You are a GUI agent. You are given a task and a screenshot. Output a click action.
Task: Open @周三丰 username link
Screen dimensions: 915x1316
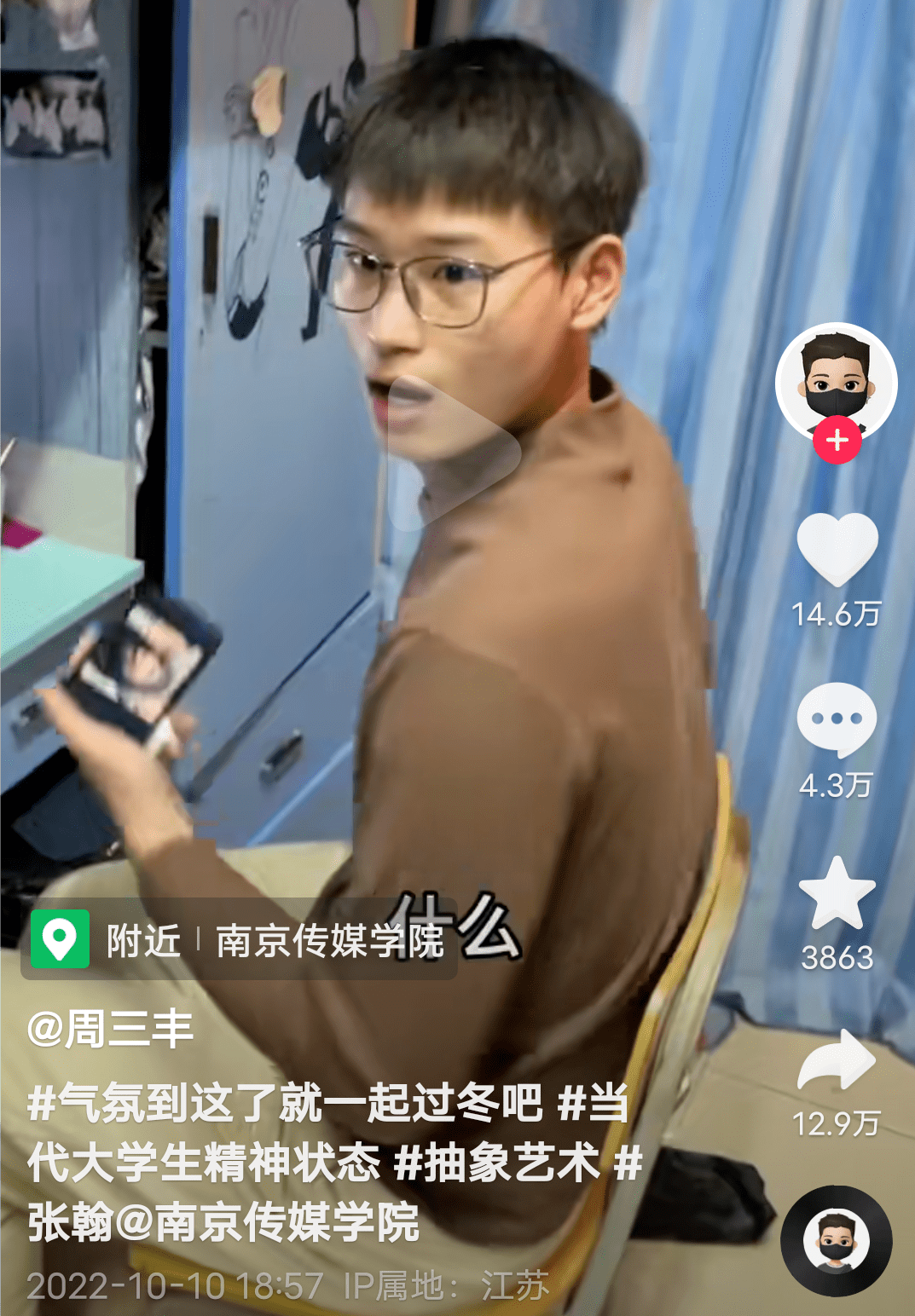111,1031
